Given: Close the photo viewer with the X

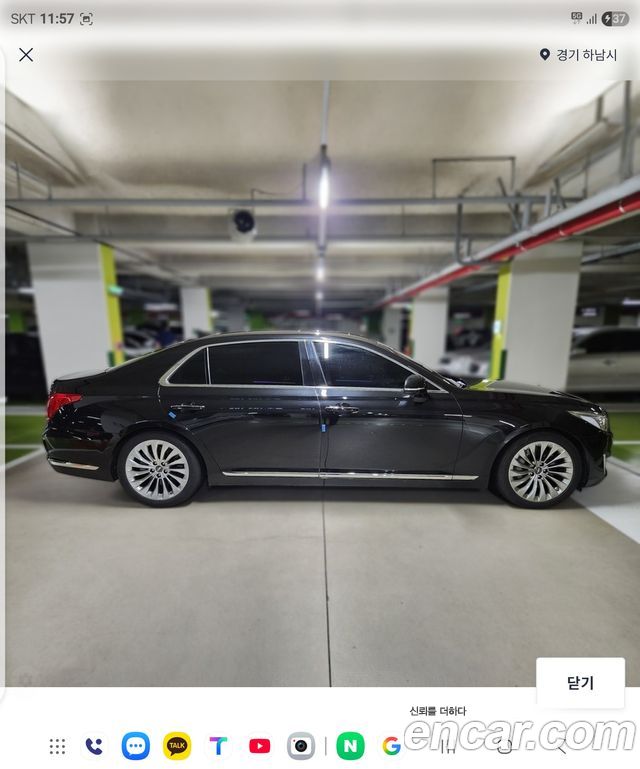Looking at the screenshot, I should tap(26, 55).
